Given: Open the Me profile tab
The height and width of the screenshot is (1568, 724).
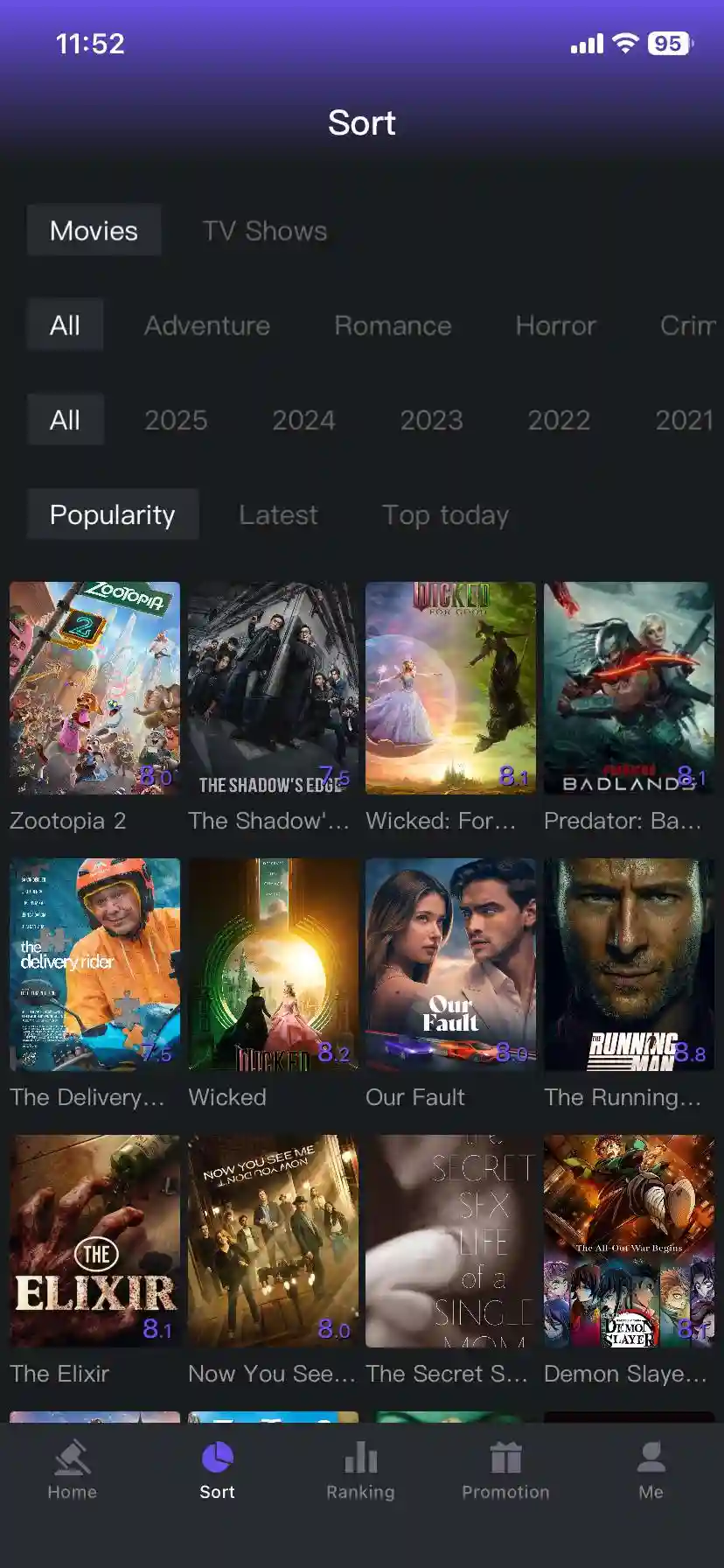Looking at the screenshot, I should tap(651, 1472).
